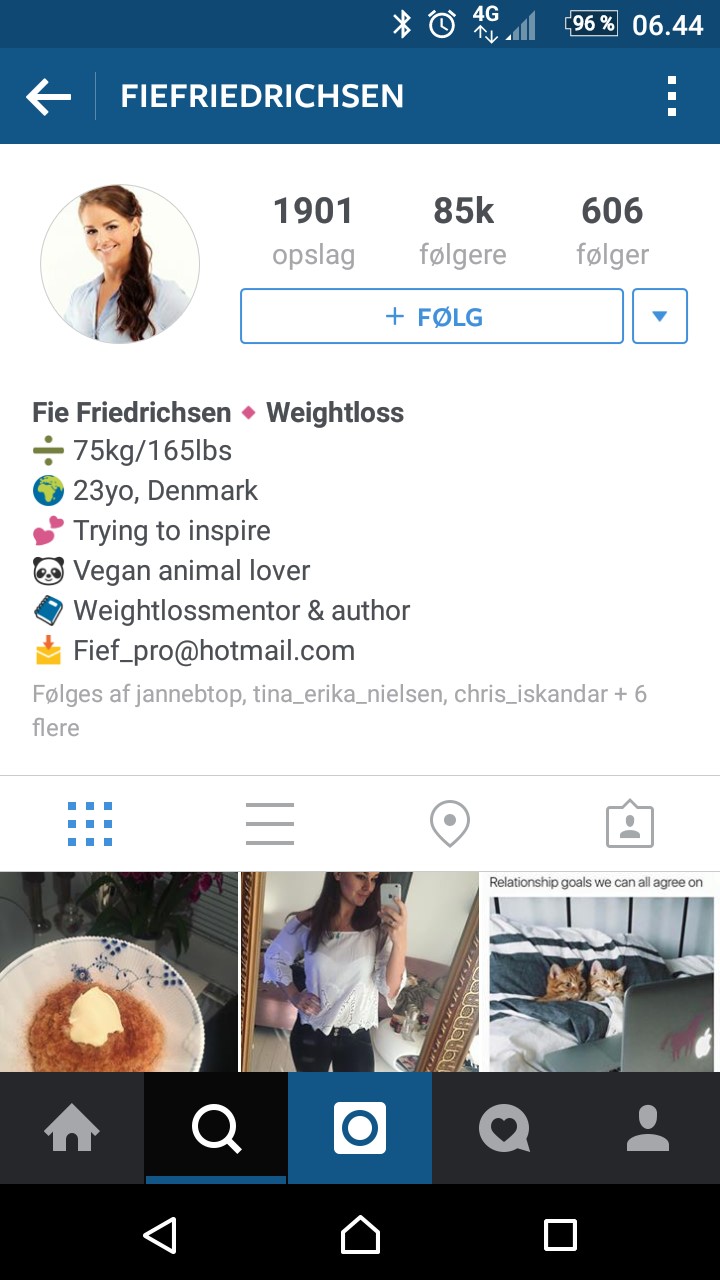
Task: Switch to list view of posts
Action: [x=270, y=824]
